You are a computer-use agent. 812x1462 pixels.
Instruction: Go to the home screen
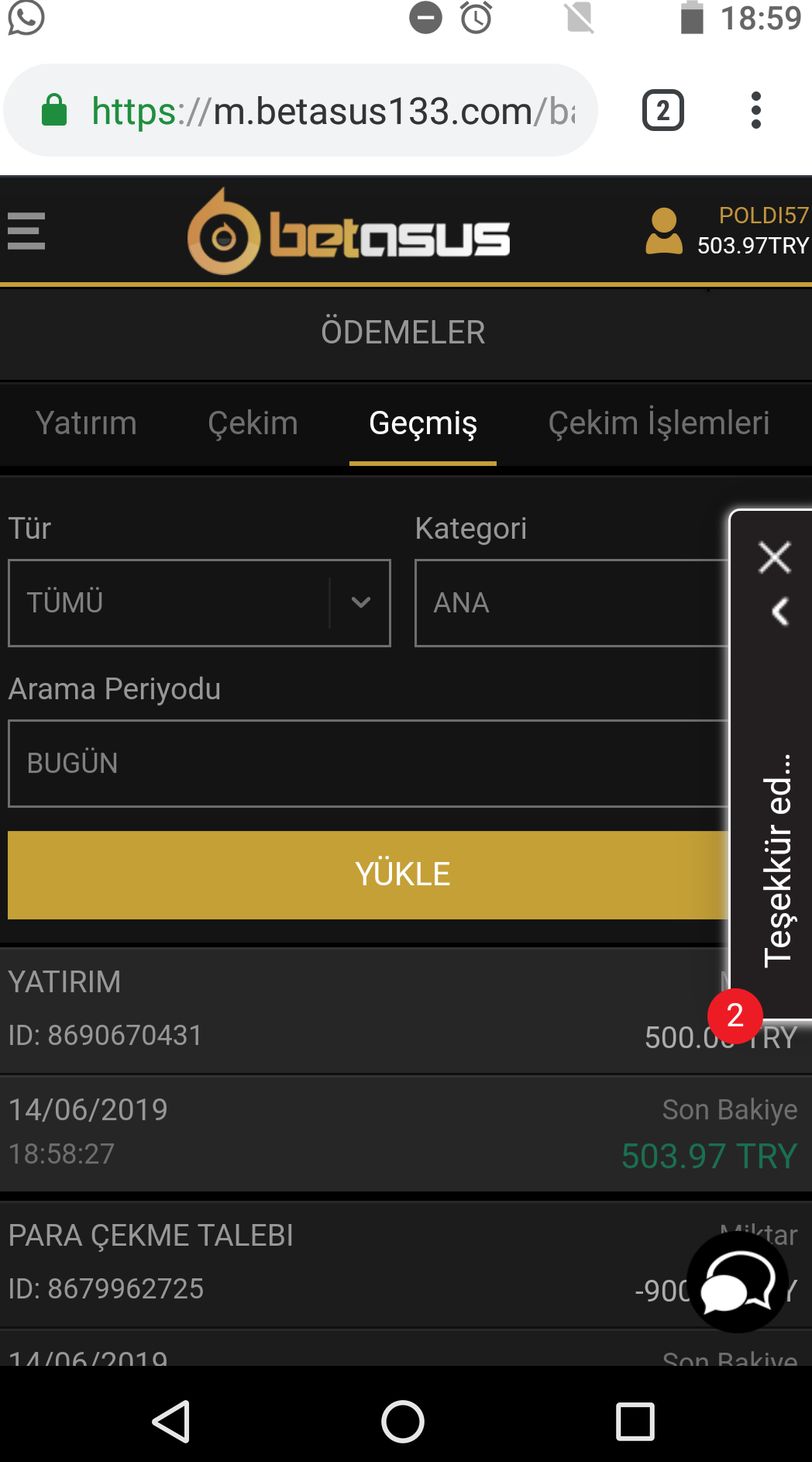(403, 1422)
